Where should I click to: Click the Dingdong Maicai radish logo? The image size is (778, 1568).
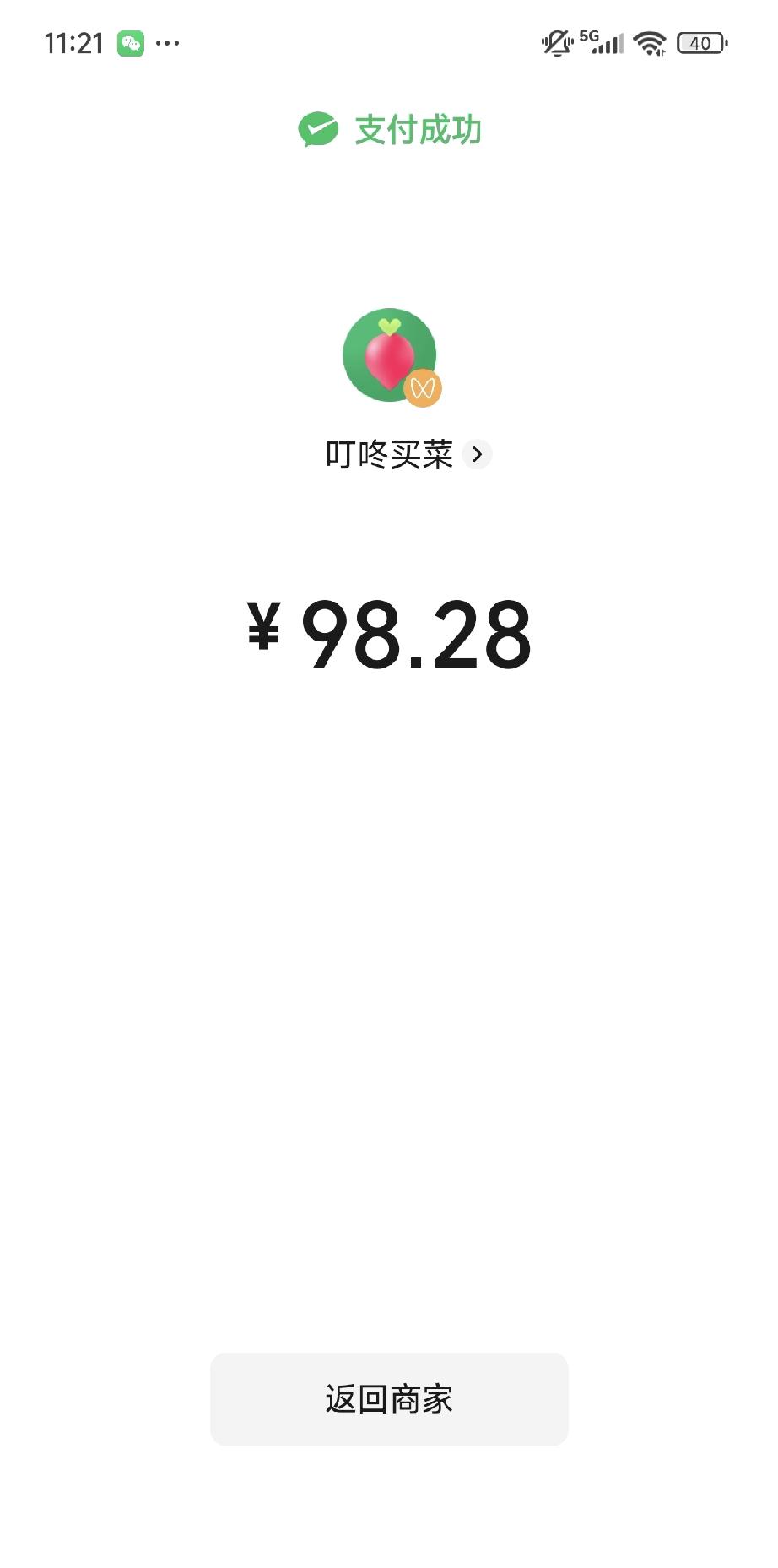[389, 357]
